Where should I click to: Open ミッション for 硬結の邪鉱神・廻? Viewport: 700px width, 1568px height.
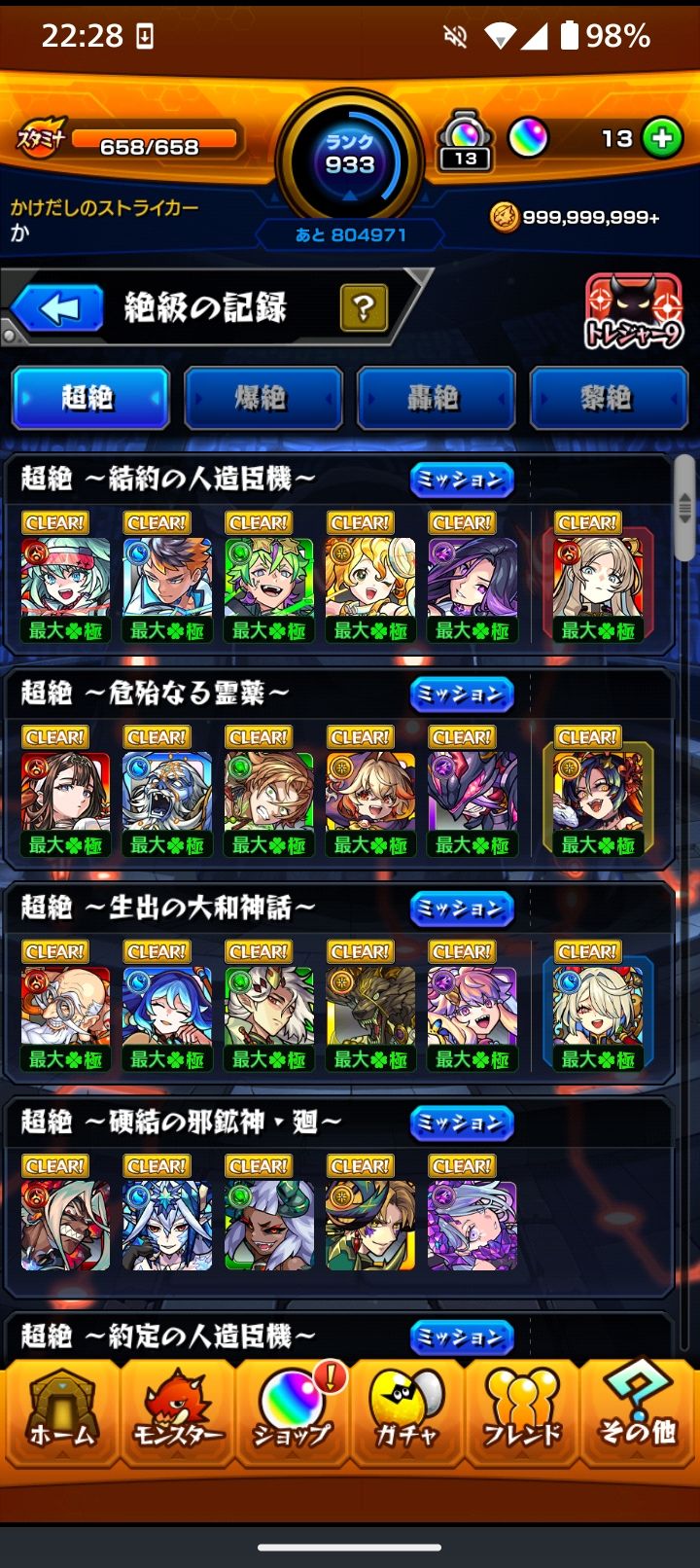(x=461, y=1123)
